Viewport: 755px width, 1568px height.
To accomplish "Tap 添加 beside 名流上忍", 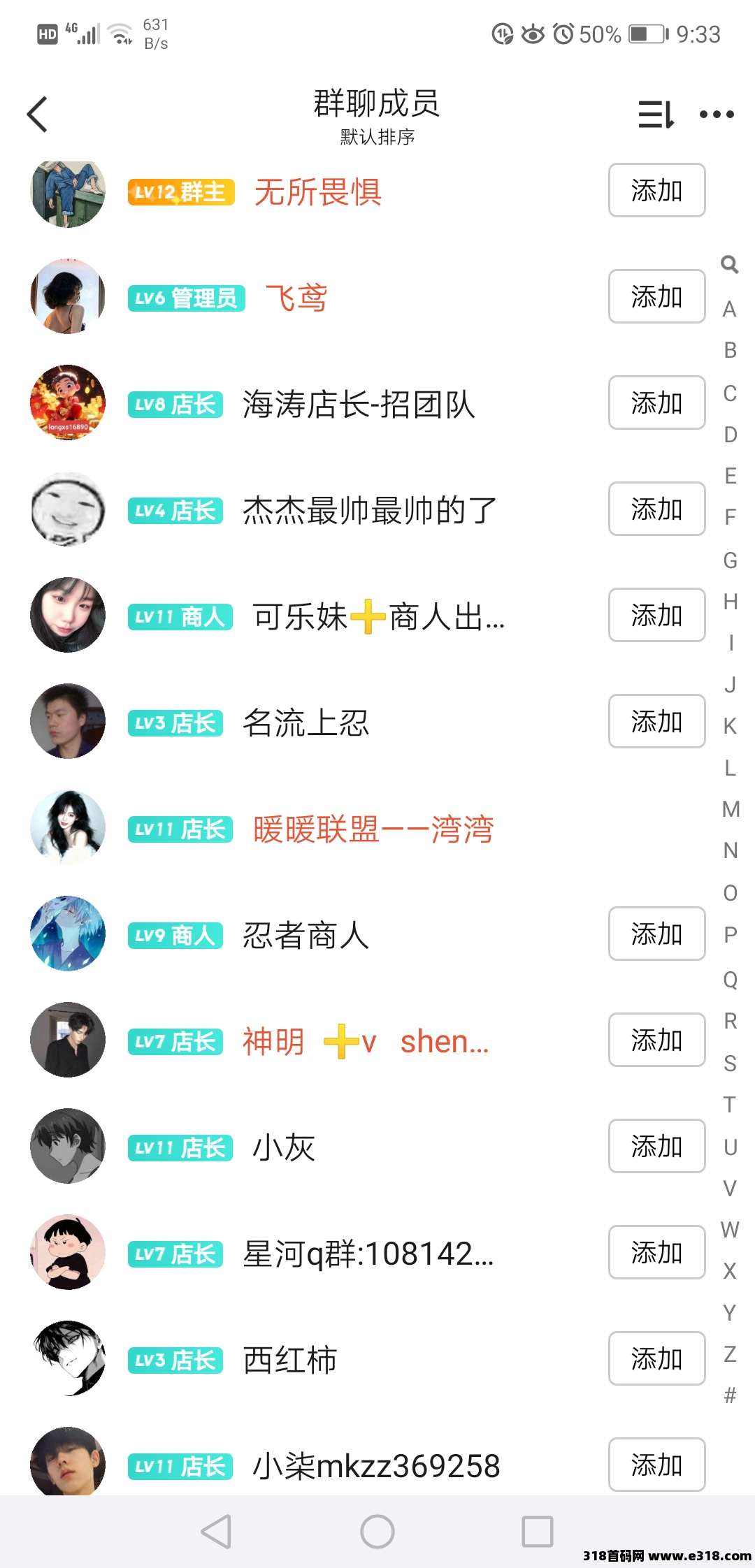I will tap(656, 722).
